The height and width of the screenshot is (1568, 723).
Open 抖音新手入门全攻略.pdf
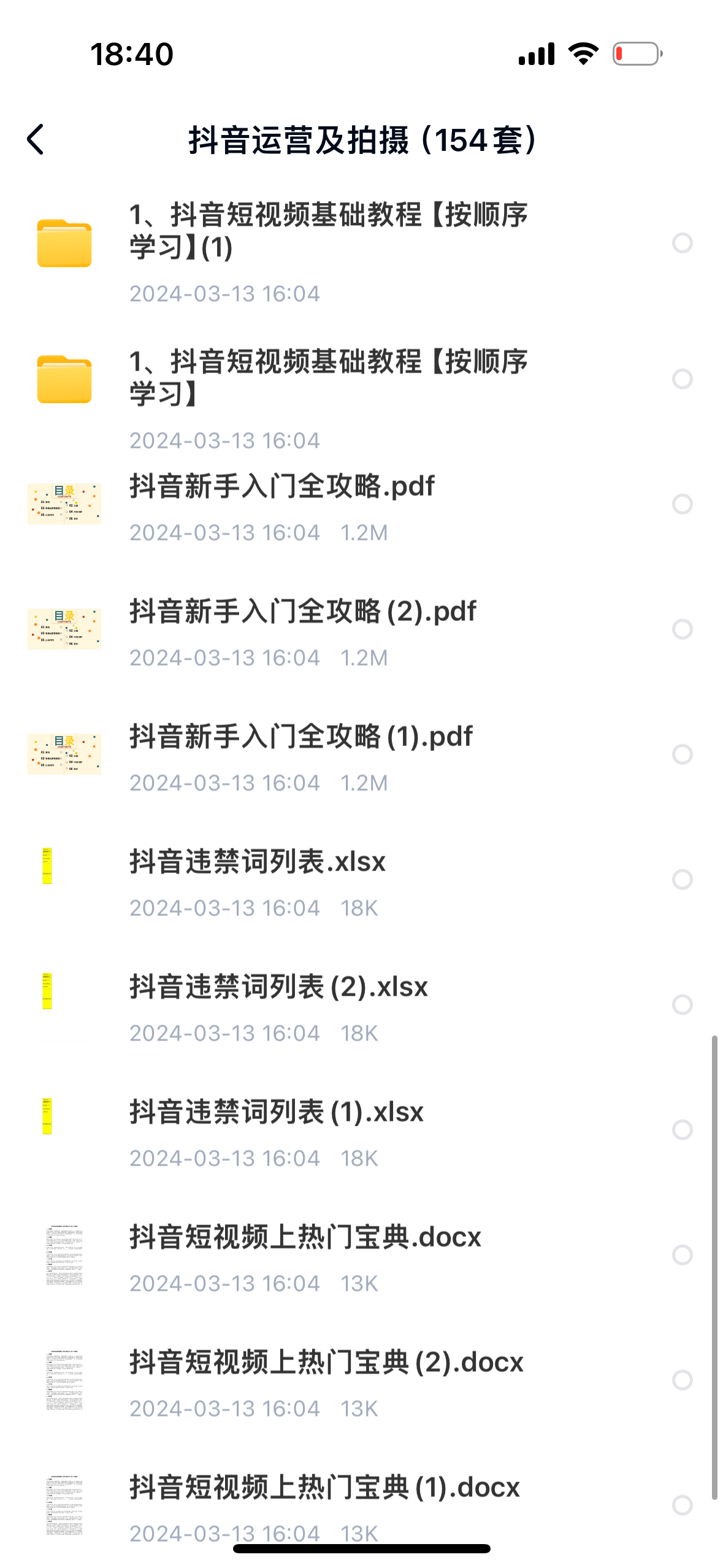[x=282, y=487]
